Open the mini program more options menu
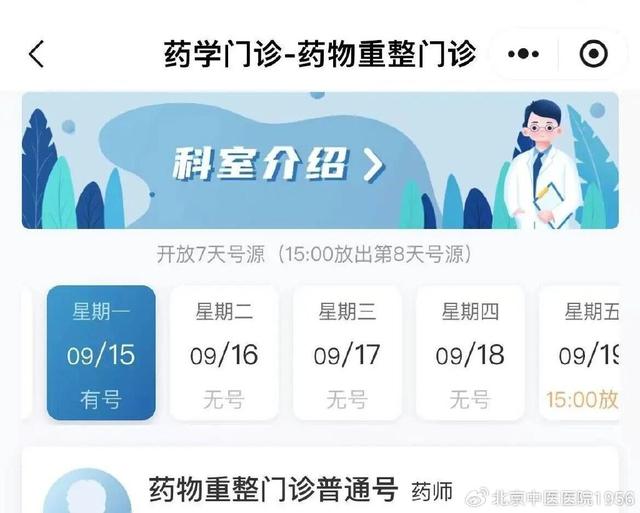This screenshot has height=513, width=640. pyautogui.click(x=524, y=54)
